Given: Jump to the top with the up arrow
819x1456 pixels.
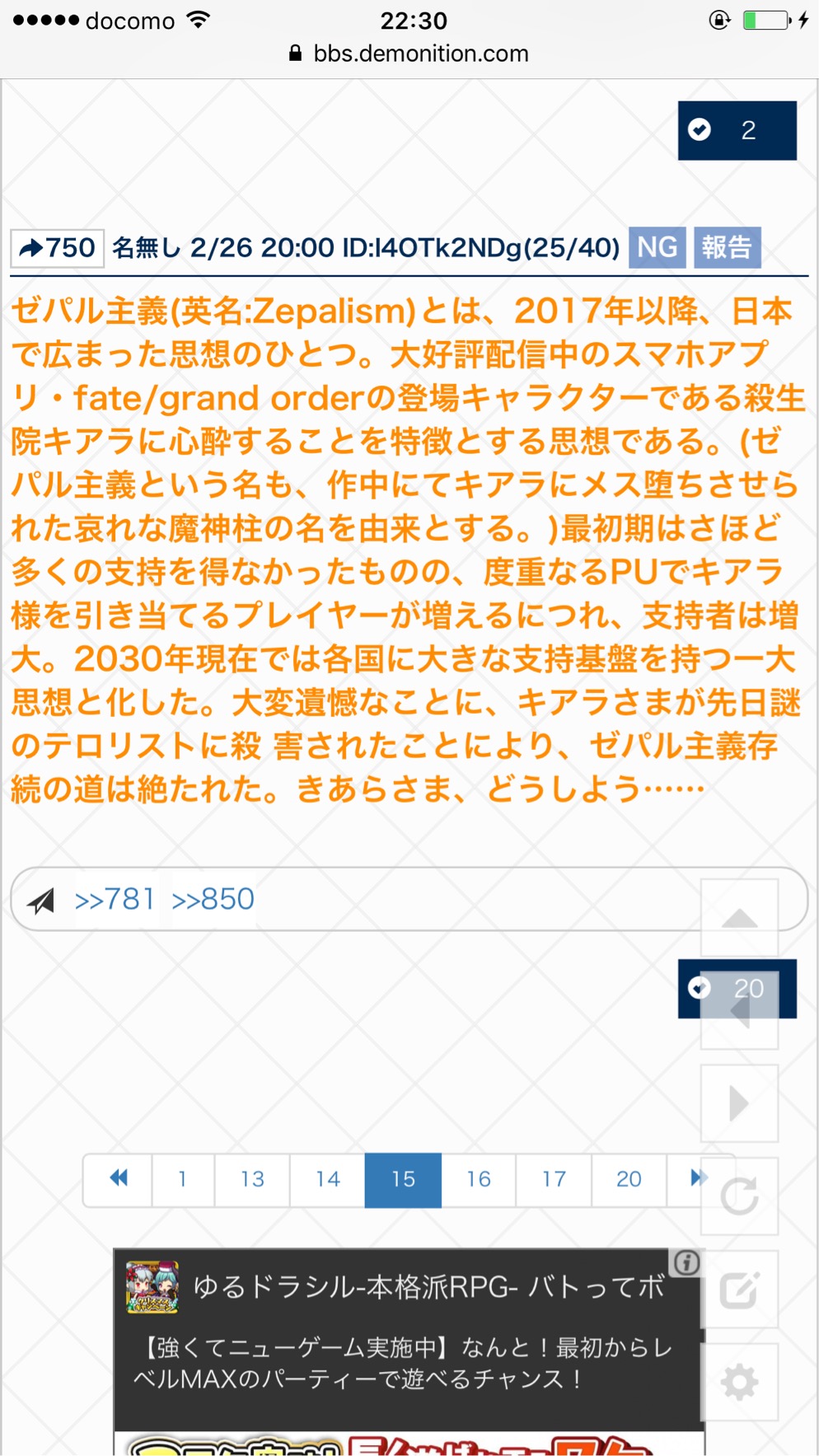Looking at the screenshot, I should 739,918.
